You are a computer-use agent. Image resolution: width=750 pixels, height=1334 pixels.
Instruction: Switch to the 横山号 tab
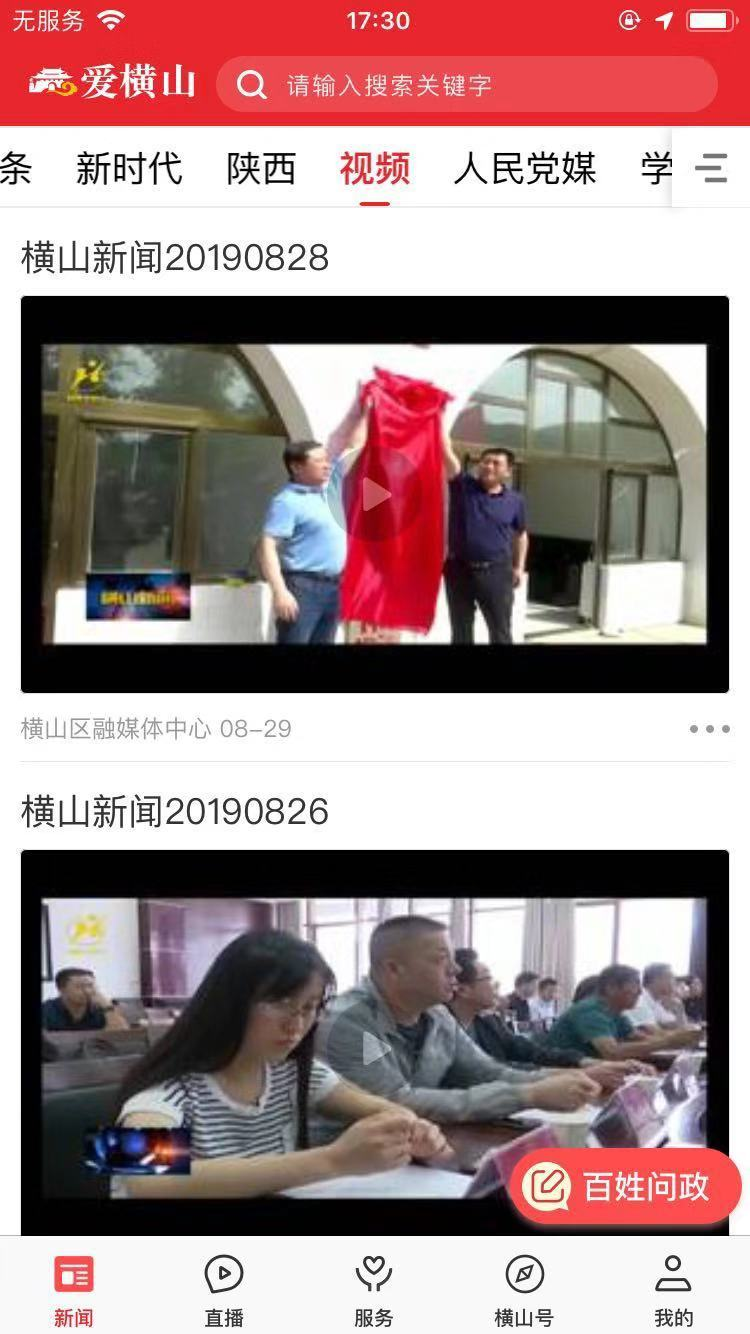[524, 1290]
